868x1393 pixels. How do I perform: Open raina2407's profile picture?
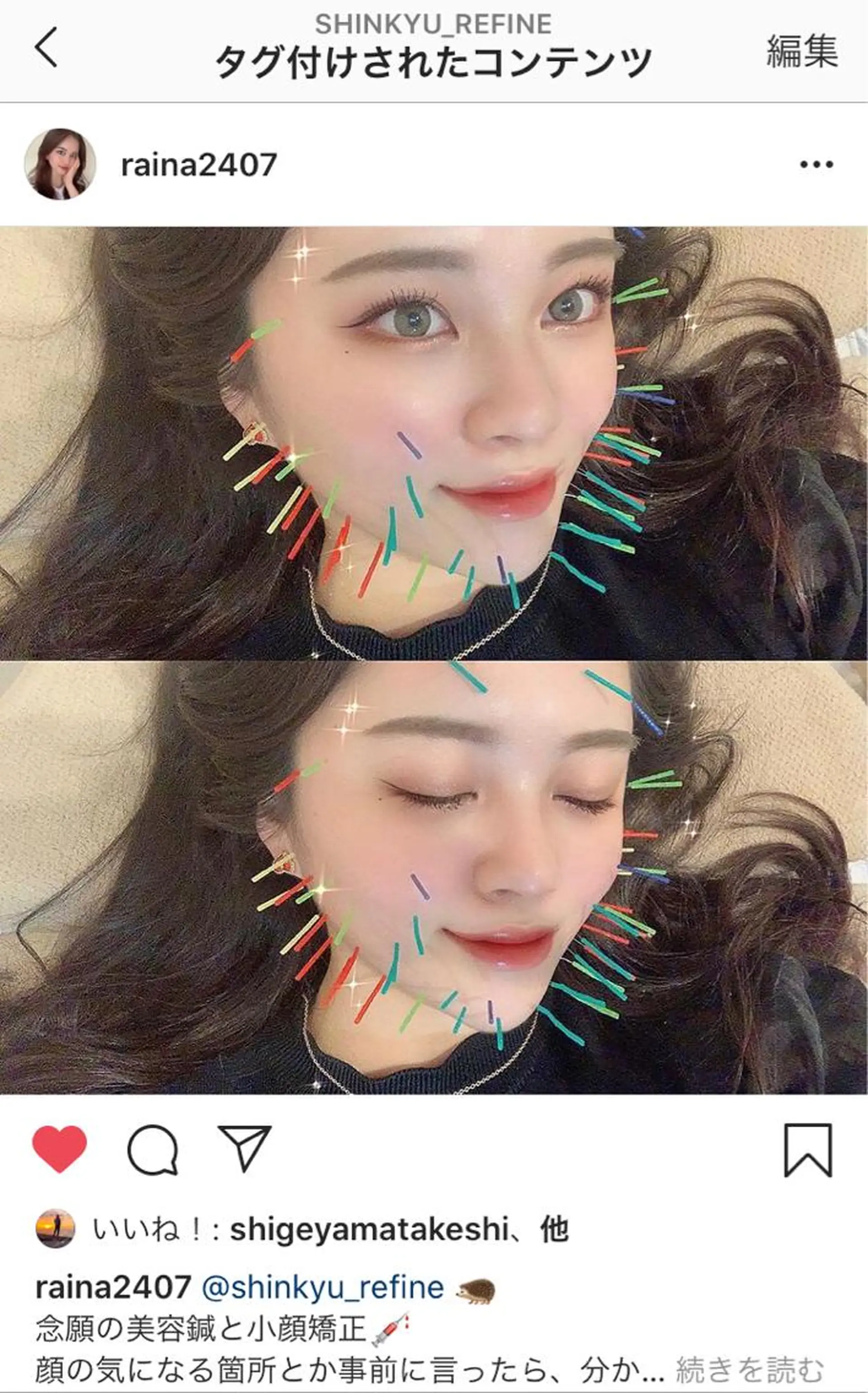tap(60, 164)
